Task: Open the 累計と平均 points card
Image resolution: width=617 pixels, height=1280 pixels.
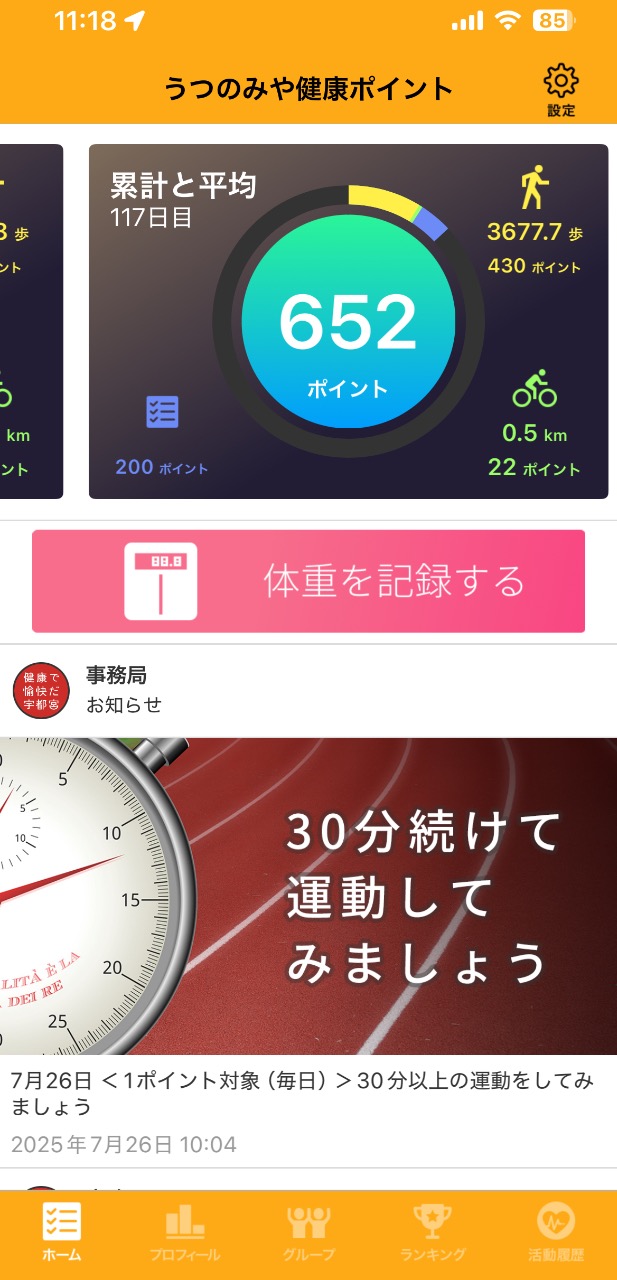Action: tap(348, 321)
